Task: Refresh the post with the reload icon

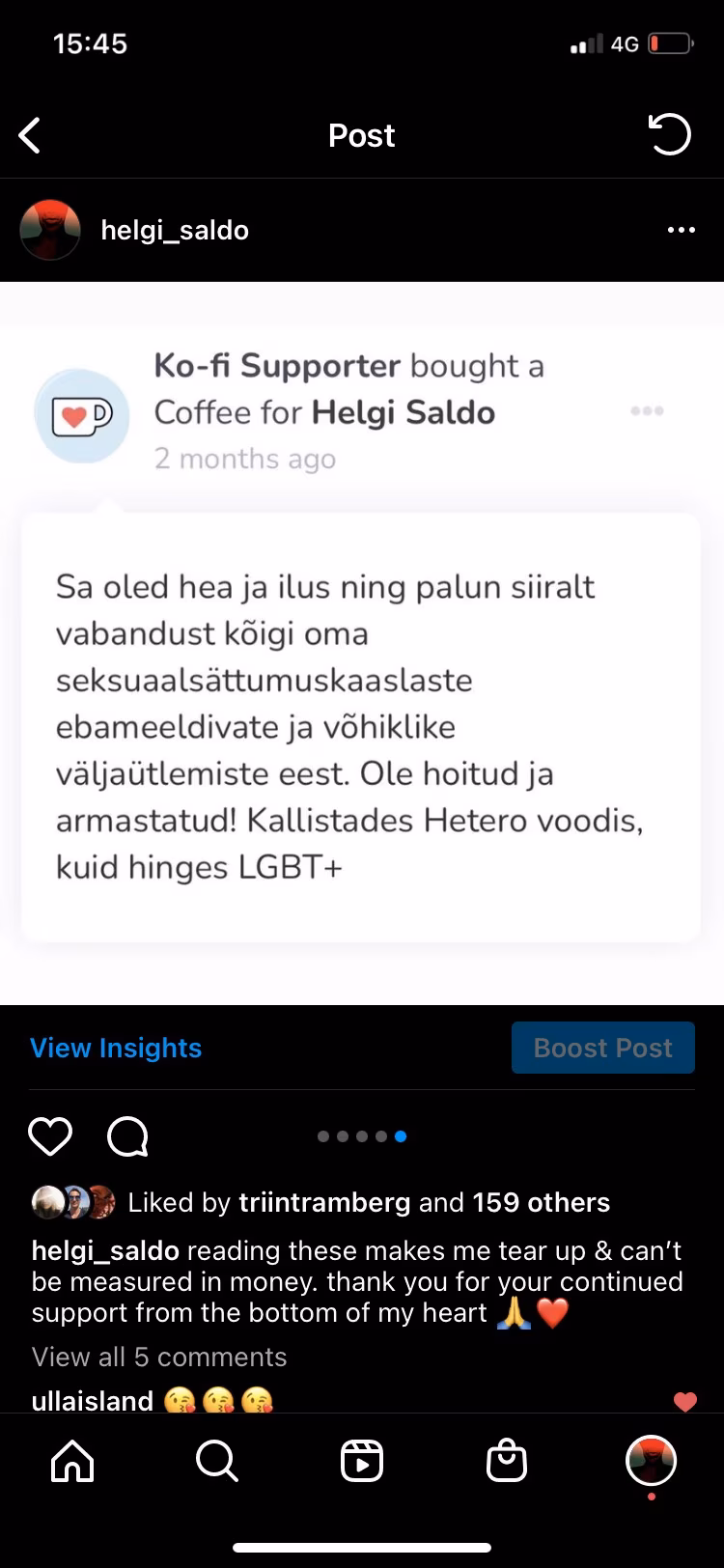Action: 669,134
